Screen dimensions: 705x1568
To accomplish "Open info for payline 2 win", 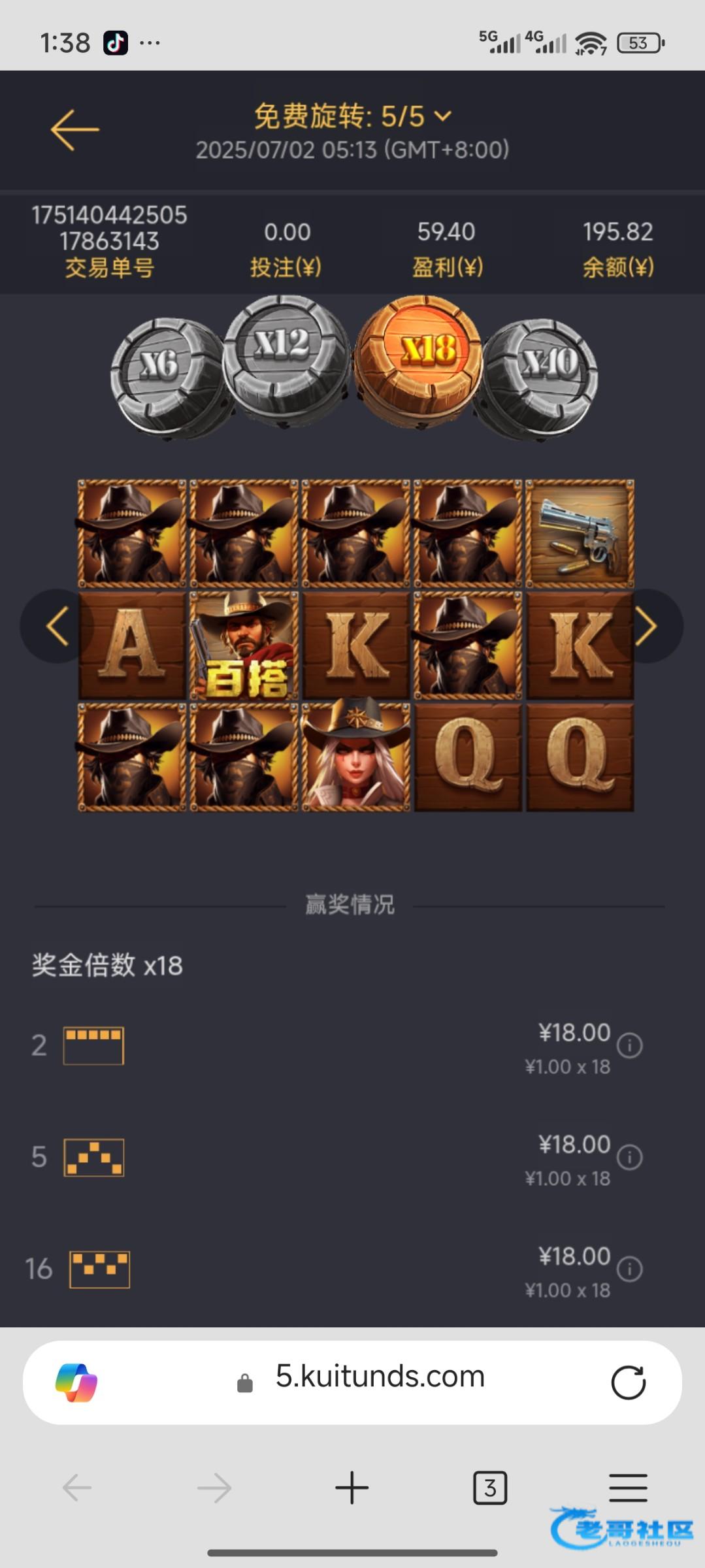I will pyautogui.click(x=629, y=1045).
